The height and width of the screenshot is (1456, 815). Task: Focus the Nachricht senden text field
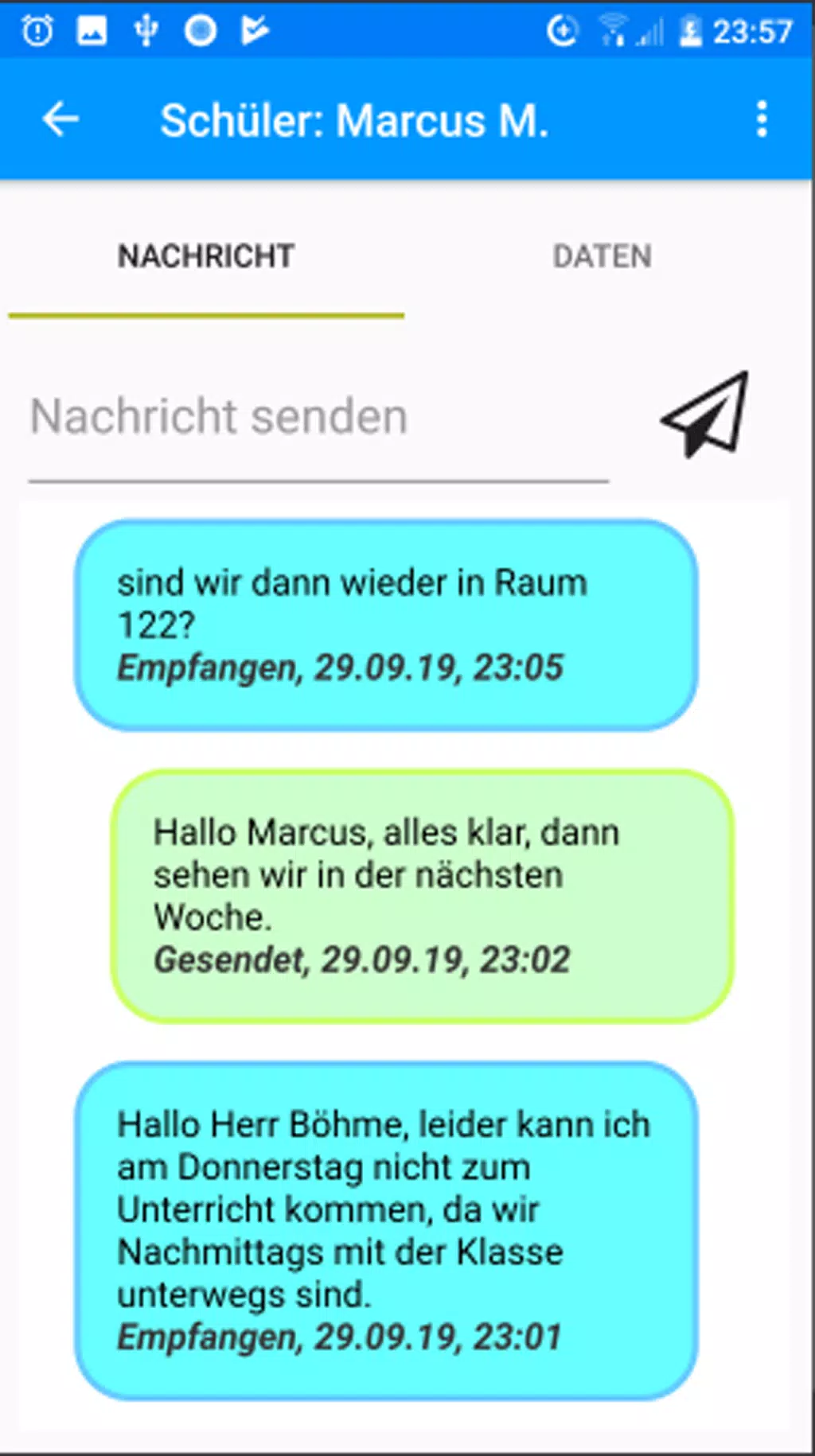click(x=318, y=418)
